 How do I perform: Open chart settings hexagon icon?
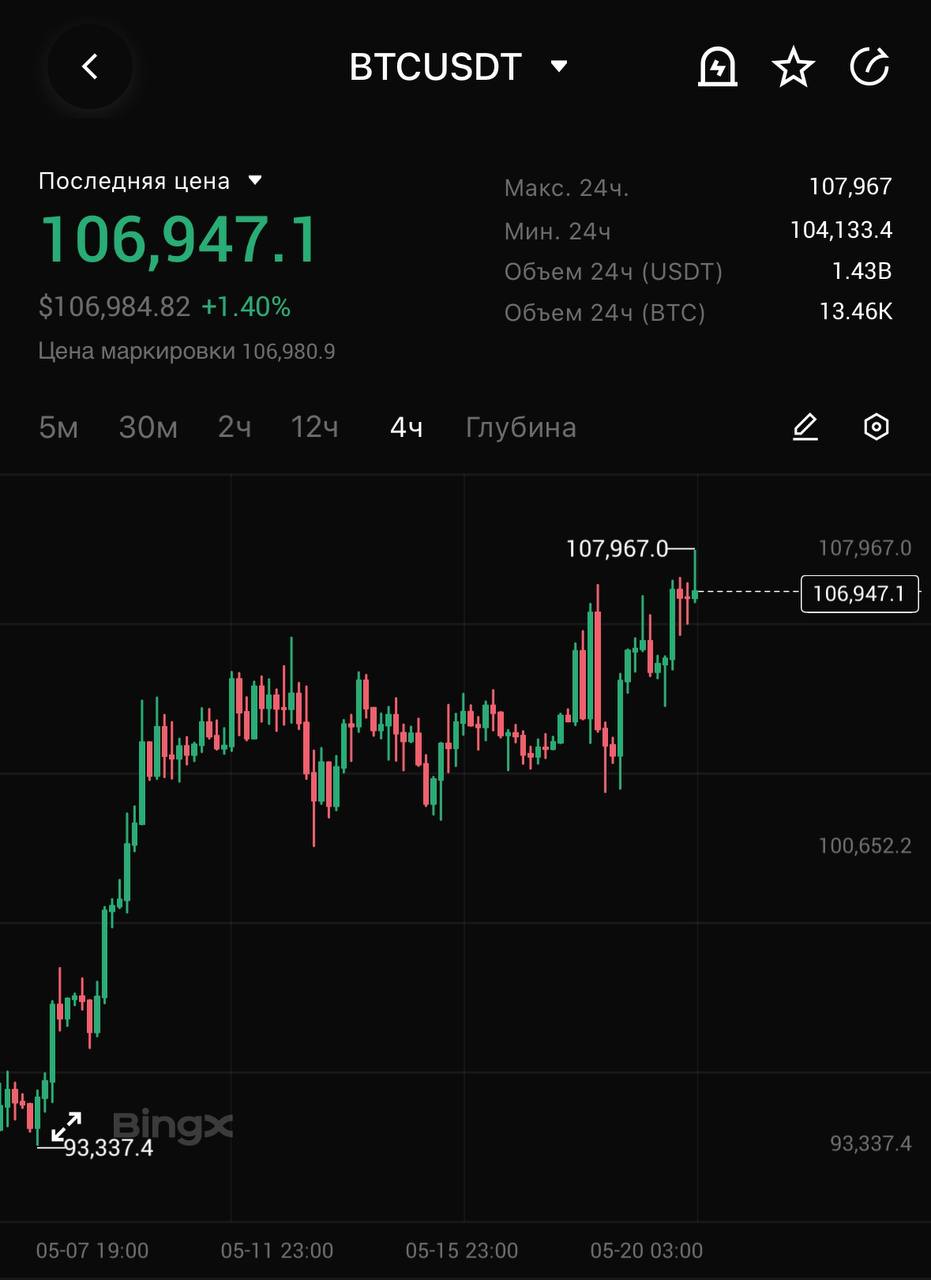coord(876,428)
